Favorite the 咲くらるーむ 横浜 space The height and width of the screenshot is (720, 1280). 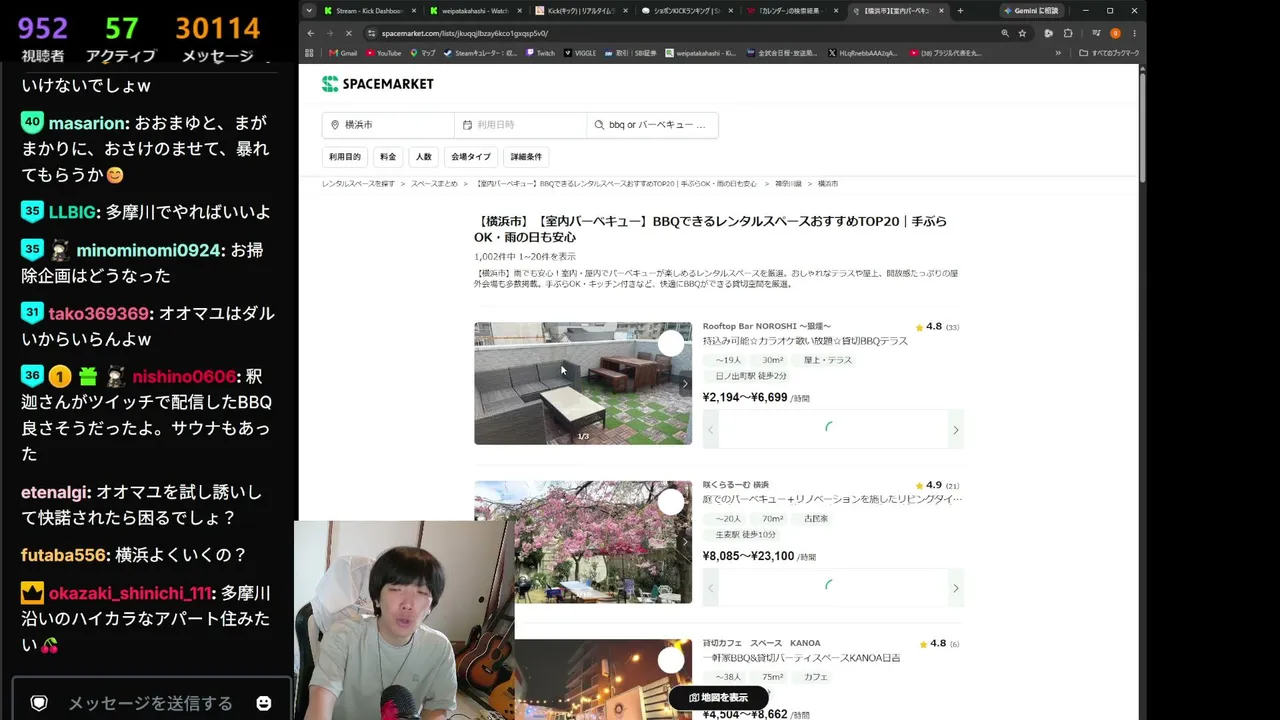671,501
